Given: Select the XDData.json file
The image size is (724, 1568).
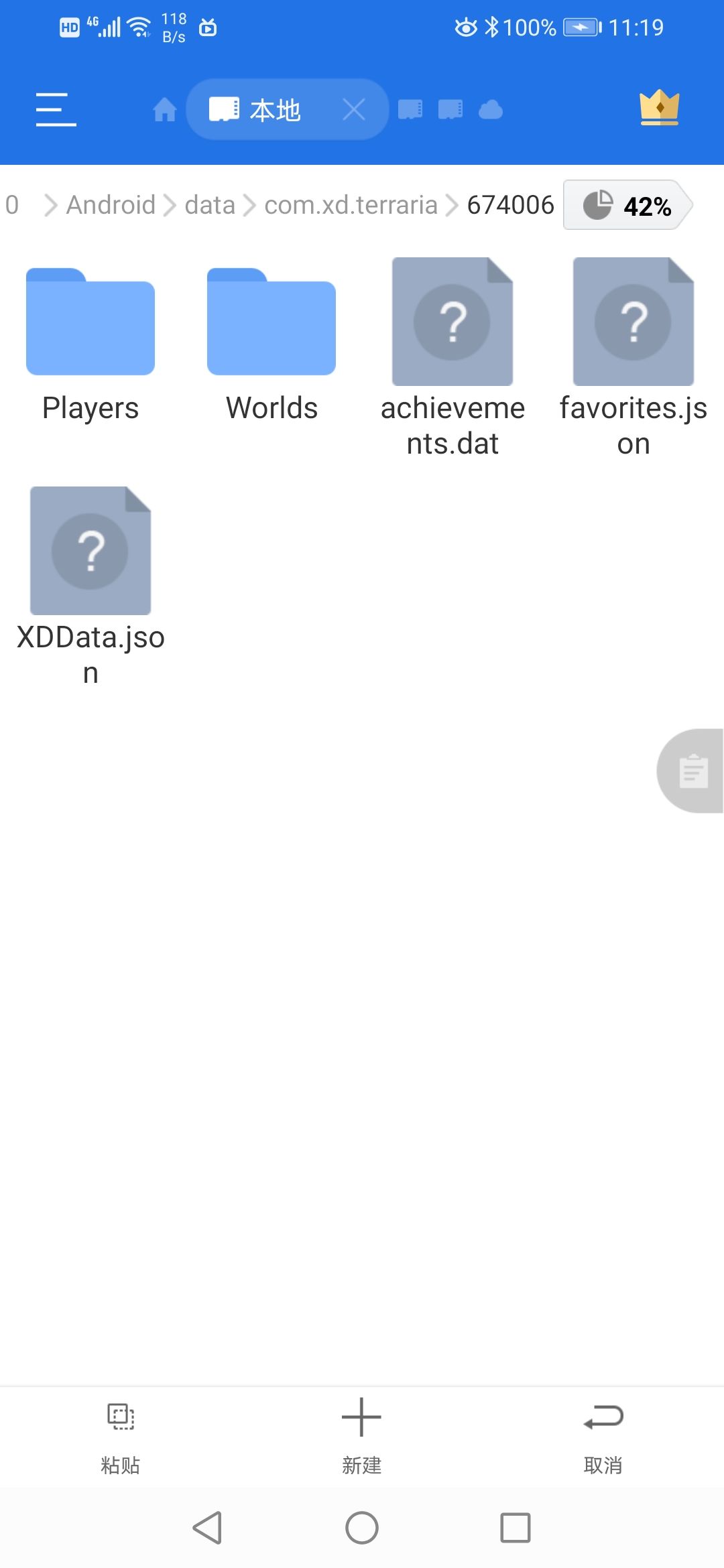Looking at the screenshot, I should 89,551.
